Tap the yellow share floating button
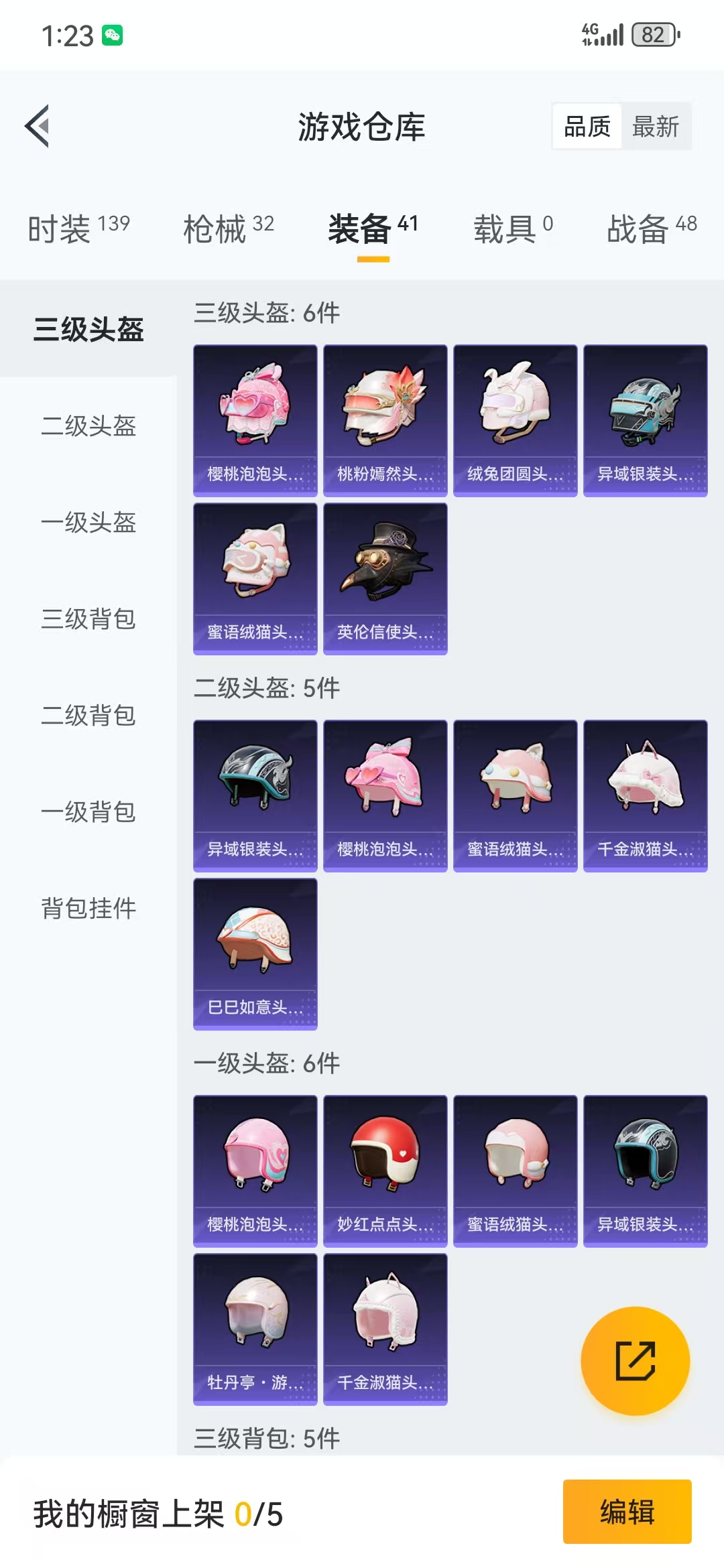Image resolution: width=724 pixels, height=1568 pixels. (636, 1361)
